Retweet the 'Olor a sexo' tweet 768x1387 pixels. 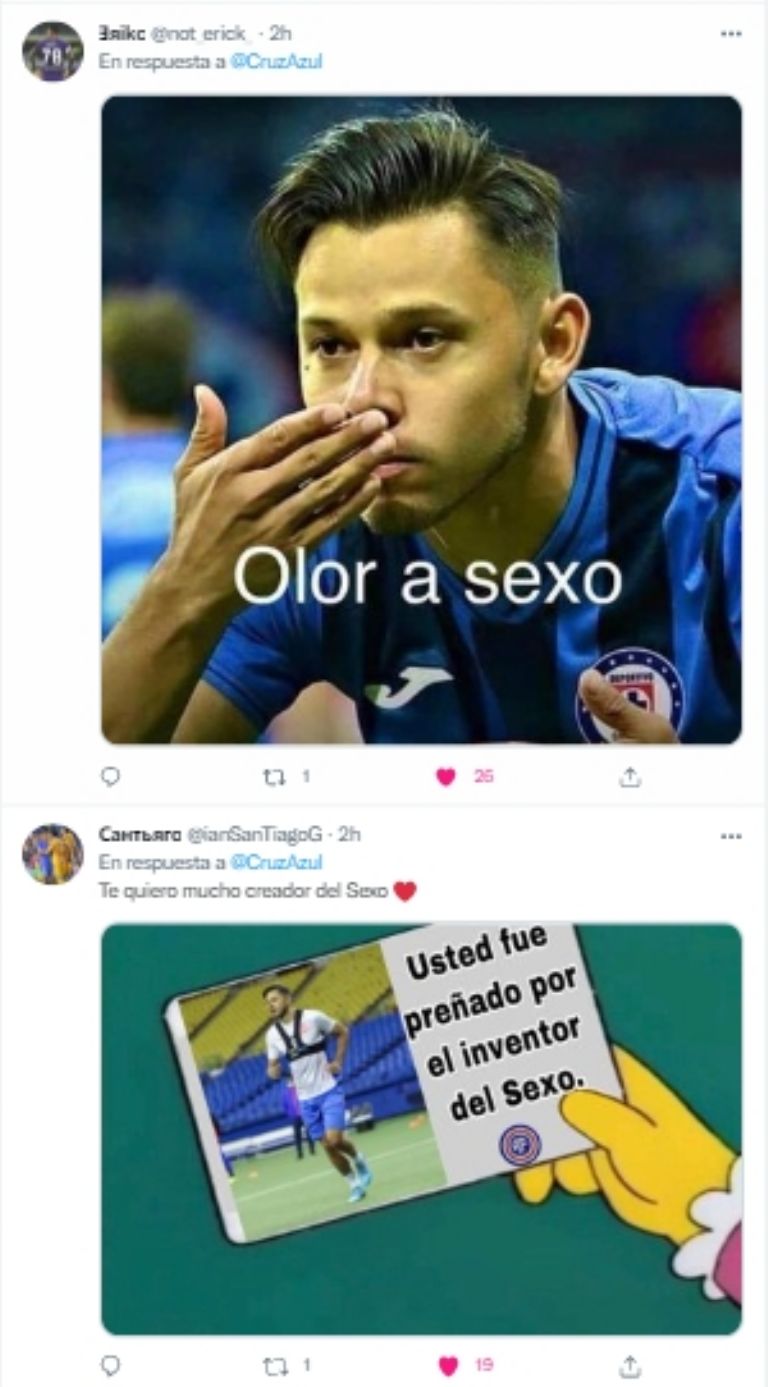275,776
